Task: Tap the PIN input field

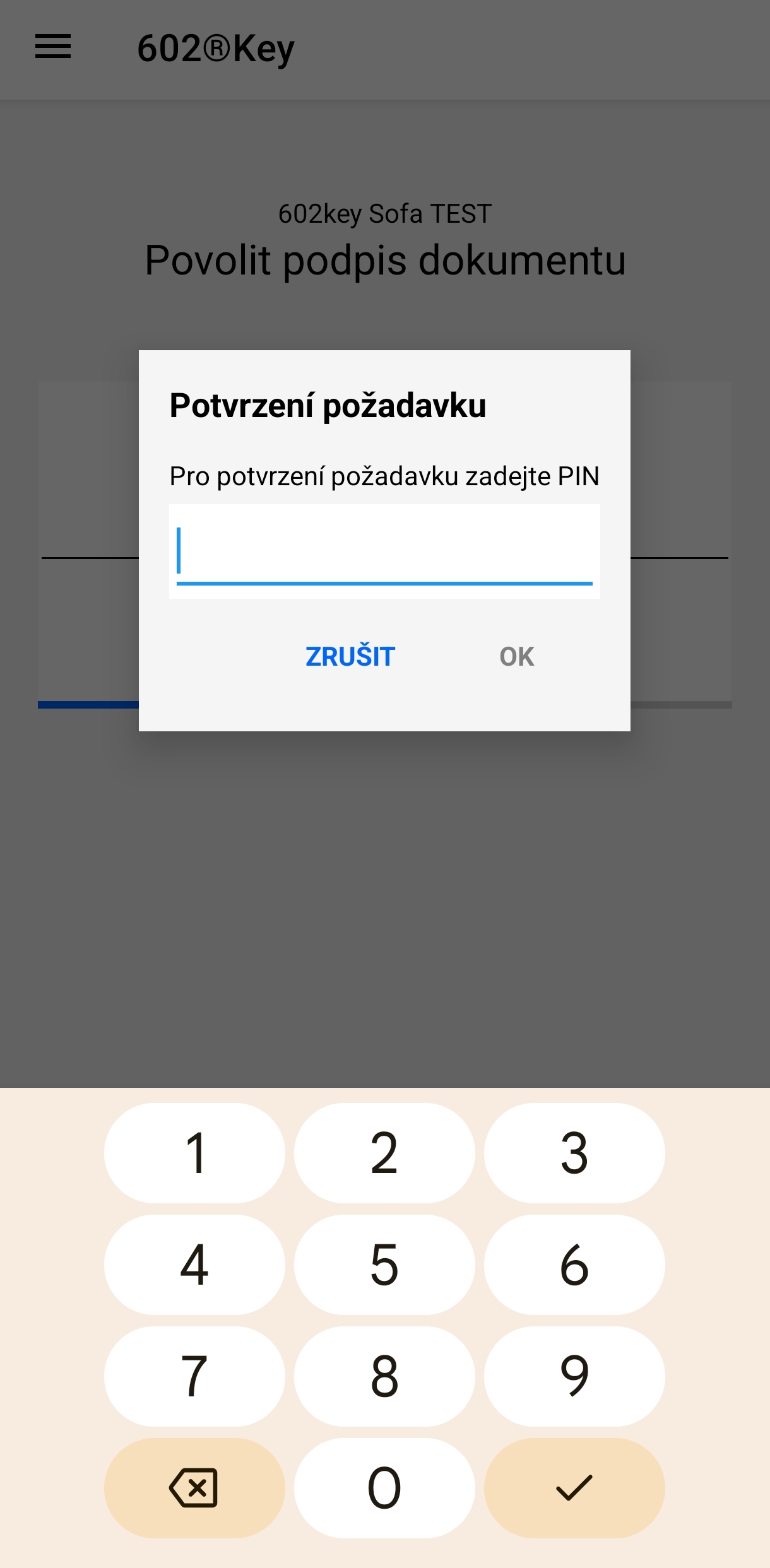Action: [x=384, y=551]
